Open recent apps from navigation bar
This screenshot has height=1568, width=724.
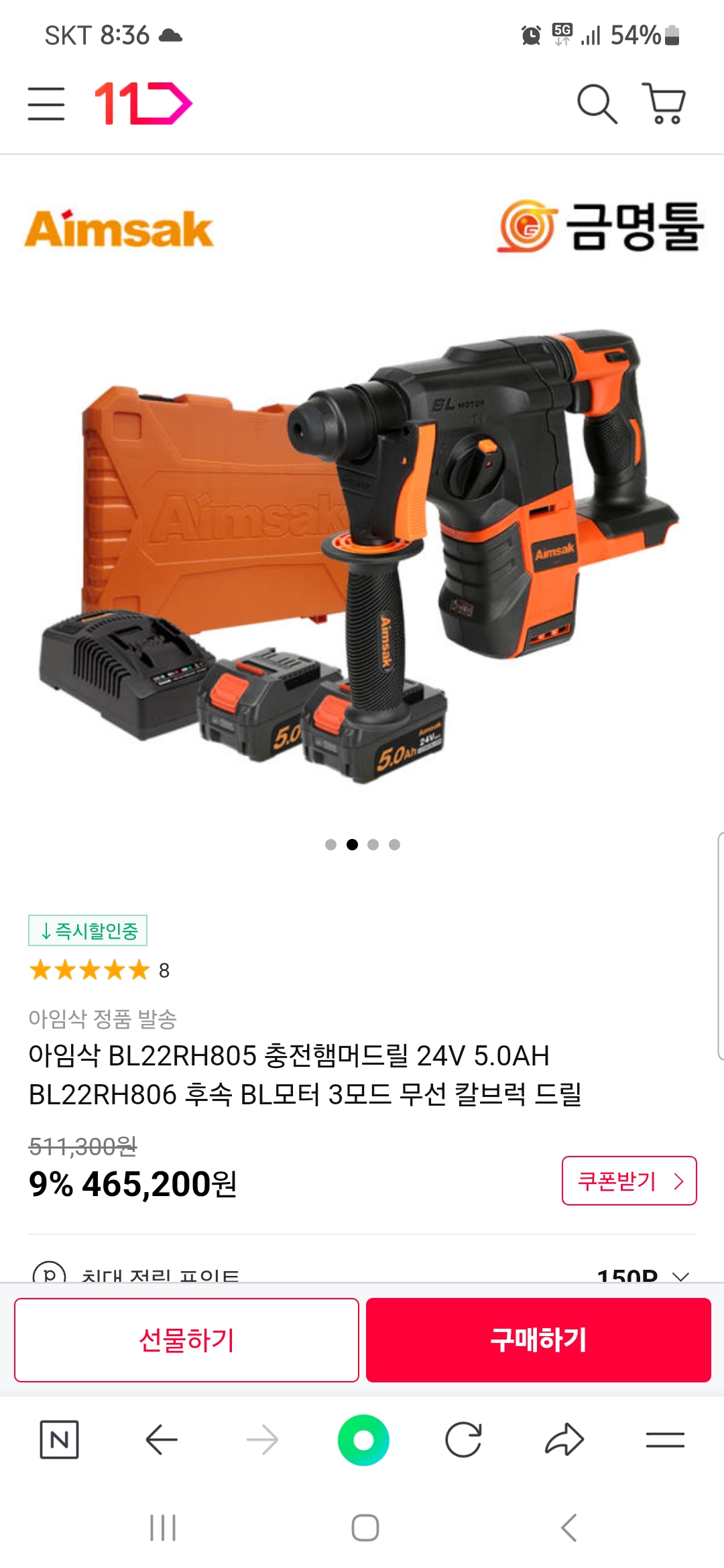click(163, 1528)
